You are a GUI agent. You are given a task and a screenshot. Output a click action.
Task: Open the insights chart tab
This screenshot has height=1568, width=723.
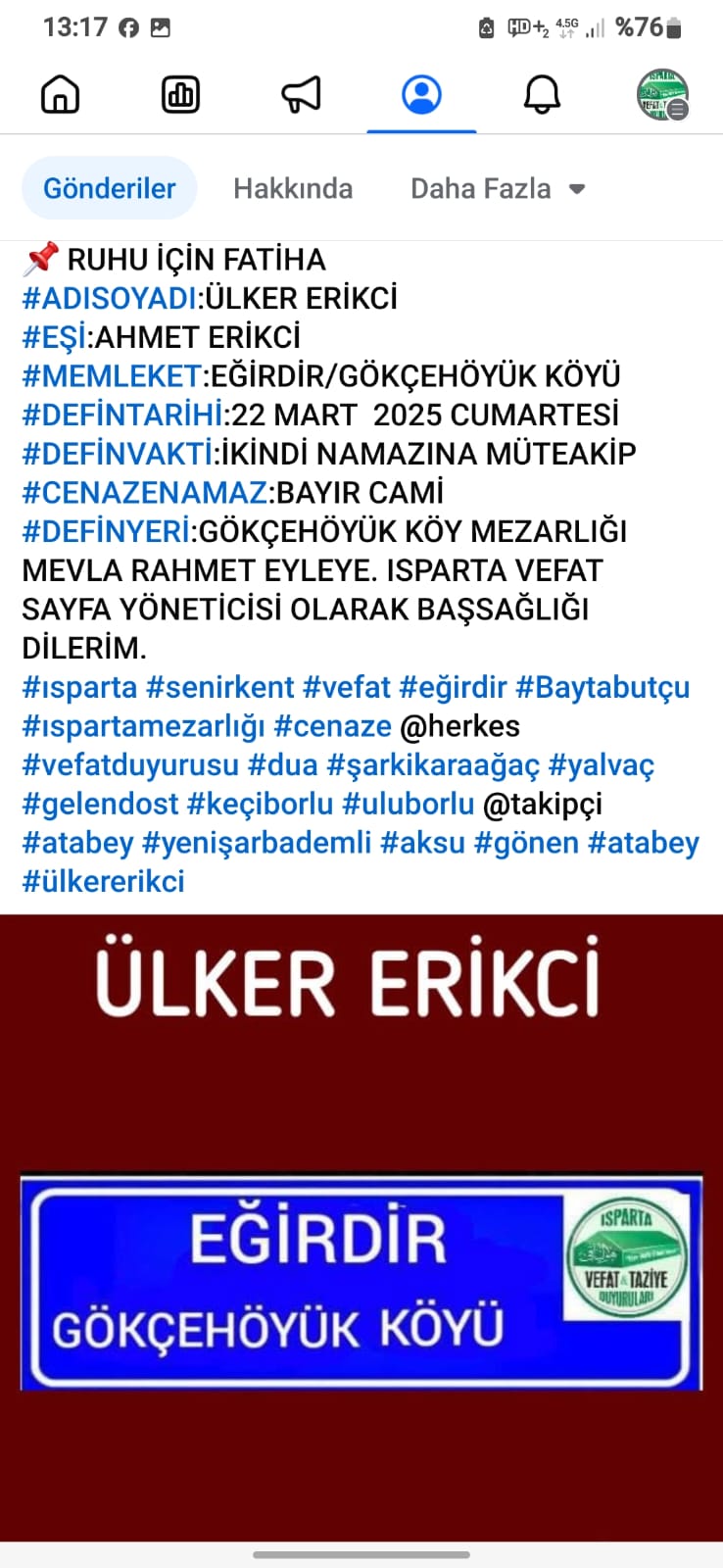[x=180, y=95]
